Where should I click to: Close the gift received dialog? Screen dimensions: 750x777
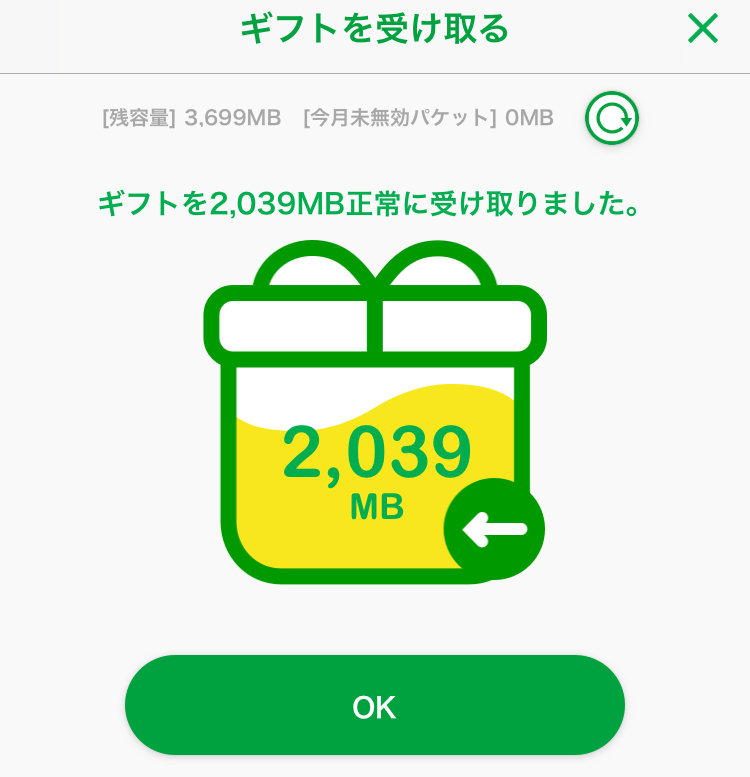(702, 29)
